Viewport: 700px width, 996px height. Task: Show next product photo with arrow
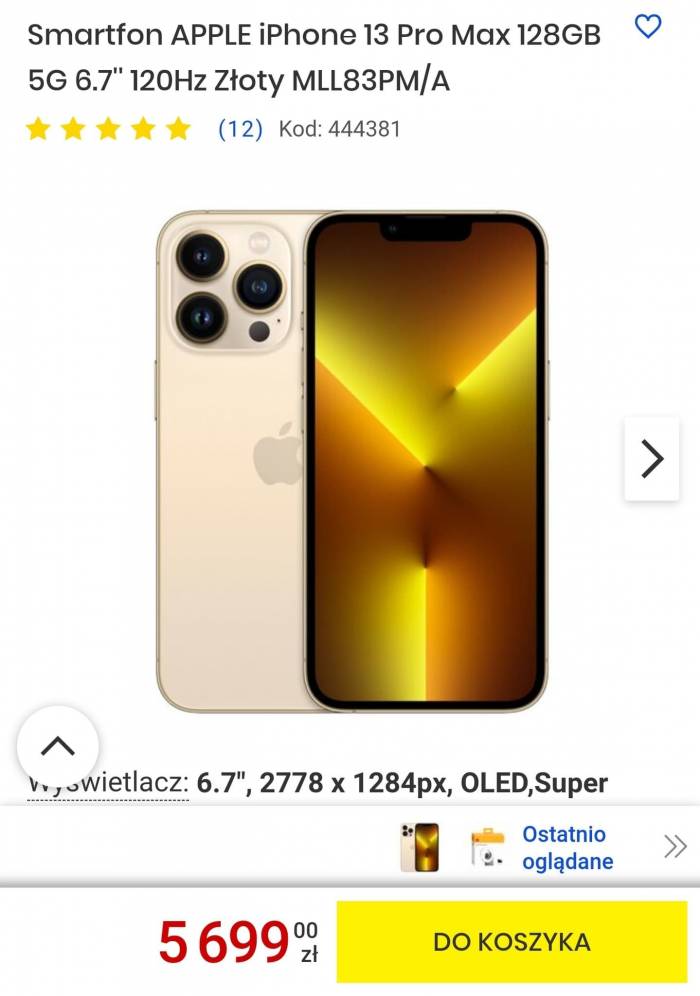(x=652, y=459)
